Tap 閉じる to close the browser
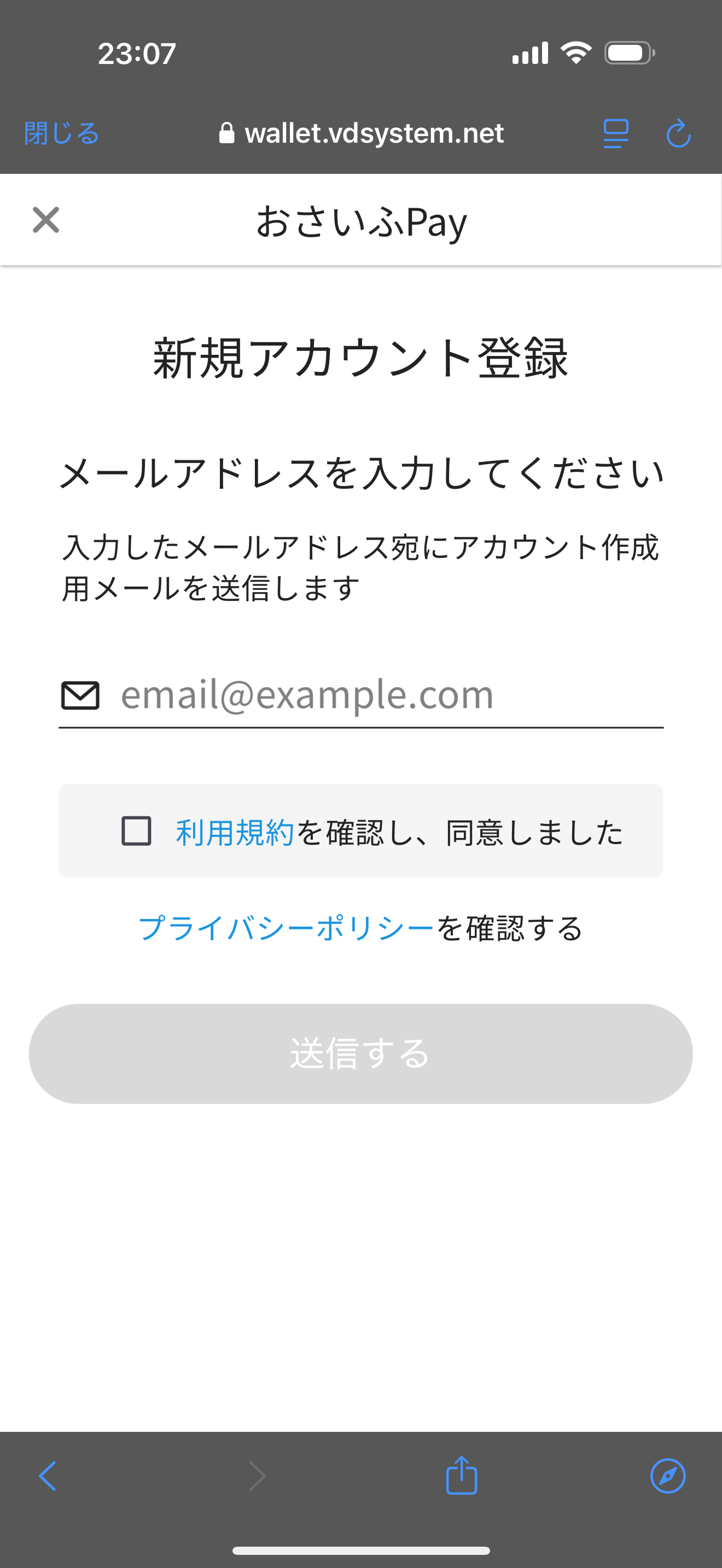This screenshot has height=1568, width=722. (x=61, y=133)
